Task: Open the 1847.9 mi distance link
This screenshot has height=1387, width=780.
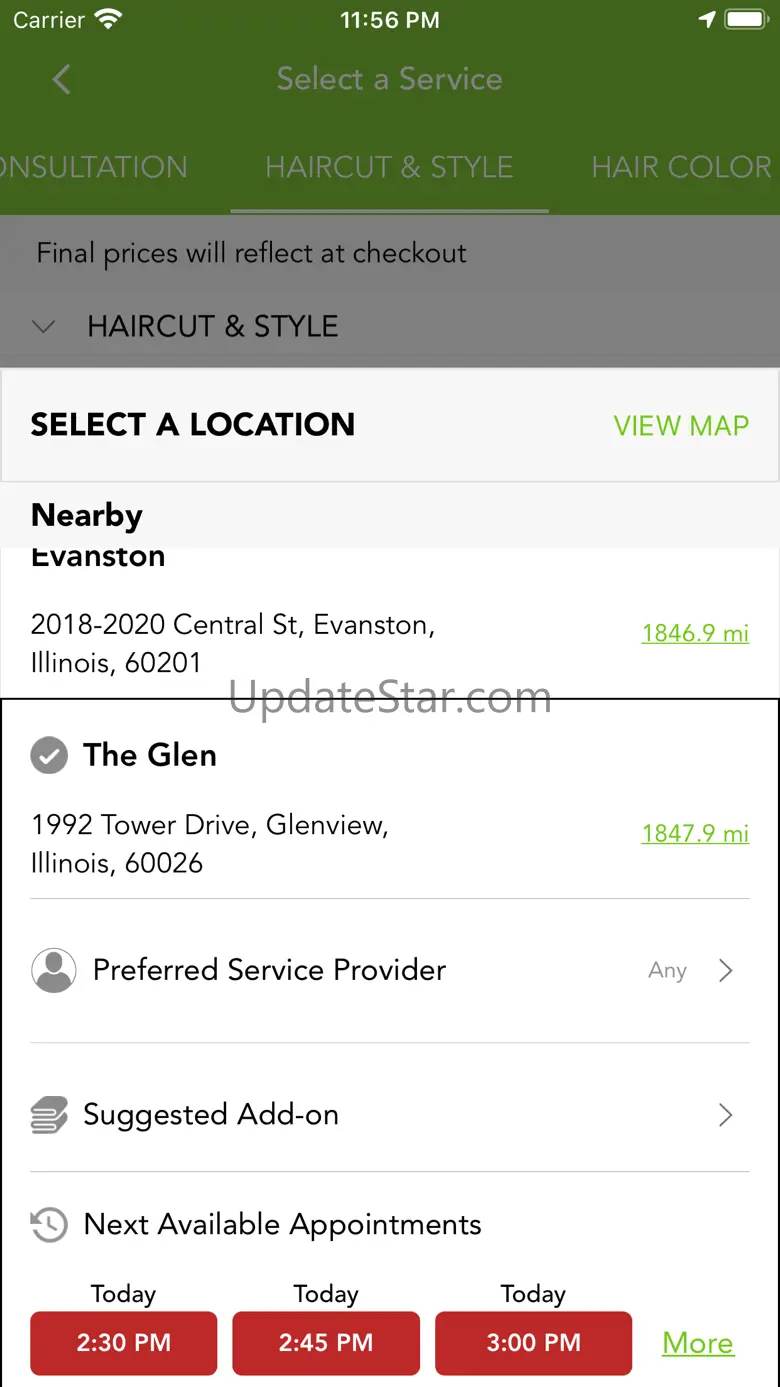Action: [695, 833]
